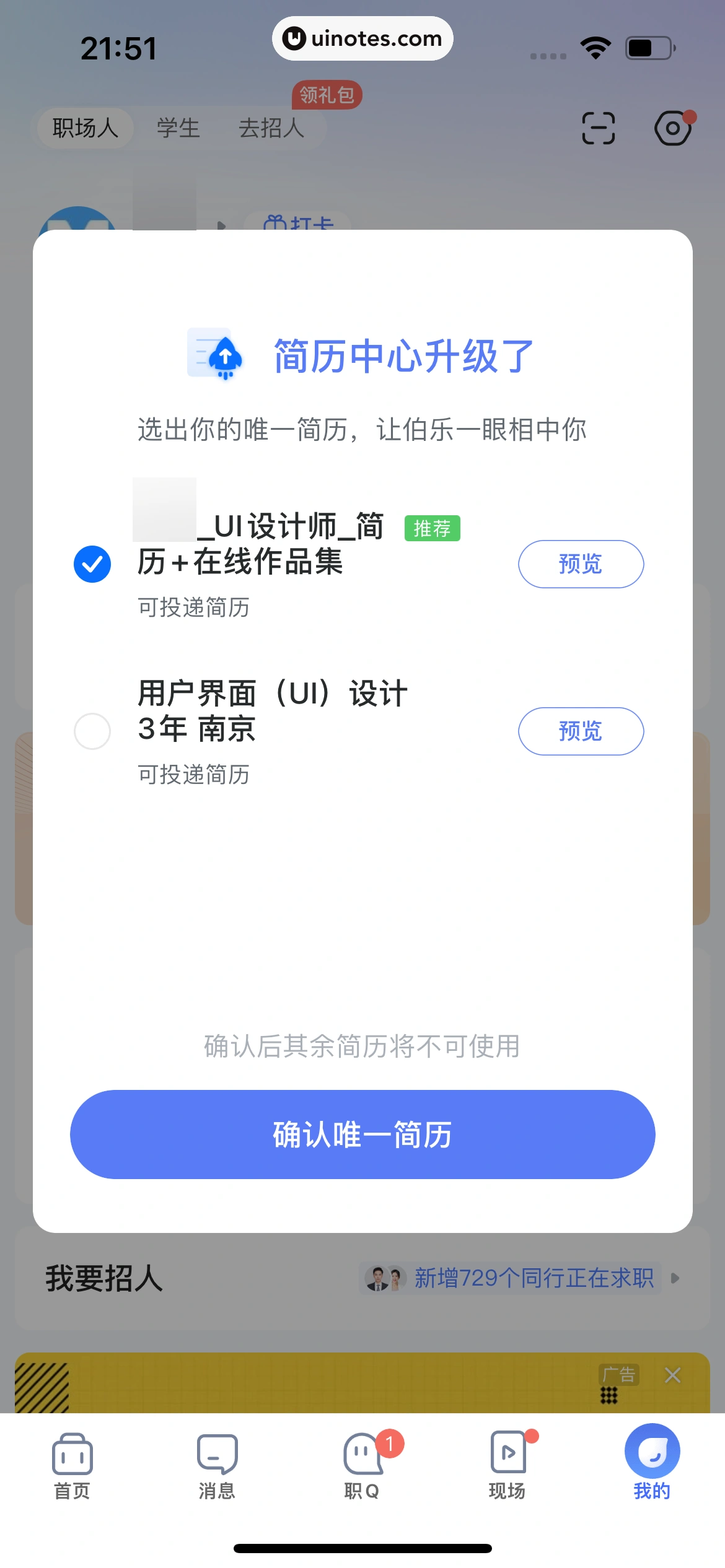Switch to the 学生 identity tab
Viewport: 725px width, 1568px height.
[x=178, y=128]
